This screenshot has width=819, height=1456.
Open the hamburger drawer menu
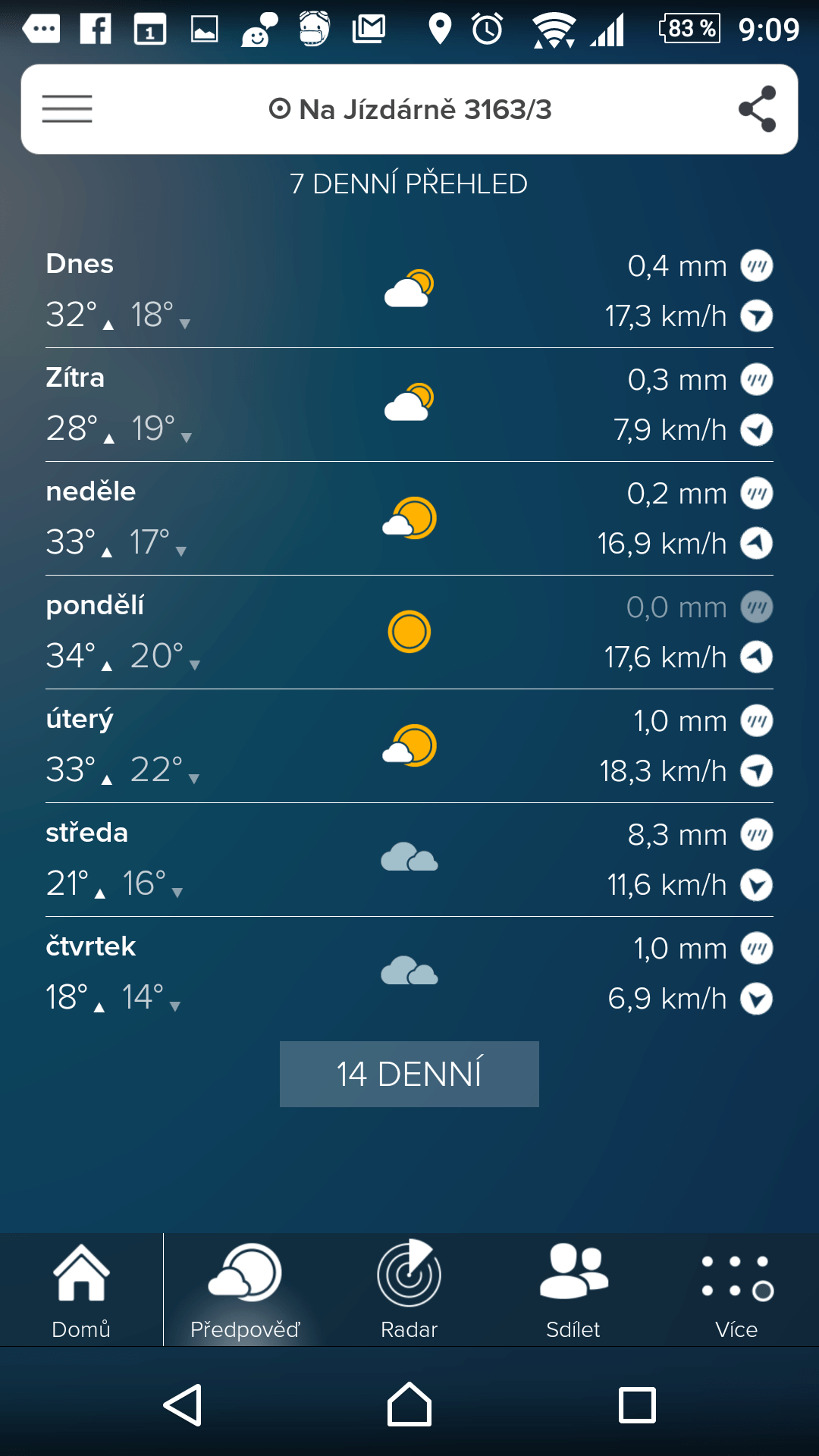(x=67, y=109)
